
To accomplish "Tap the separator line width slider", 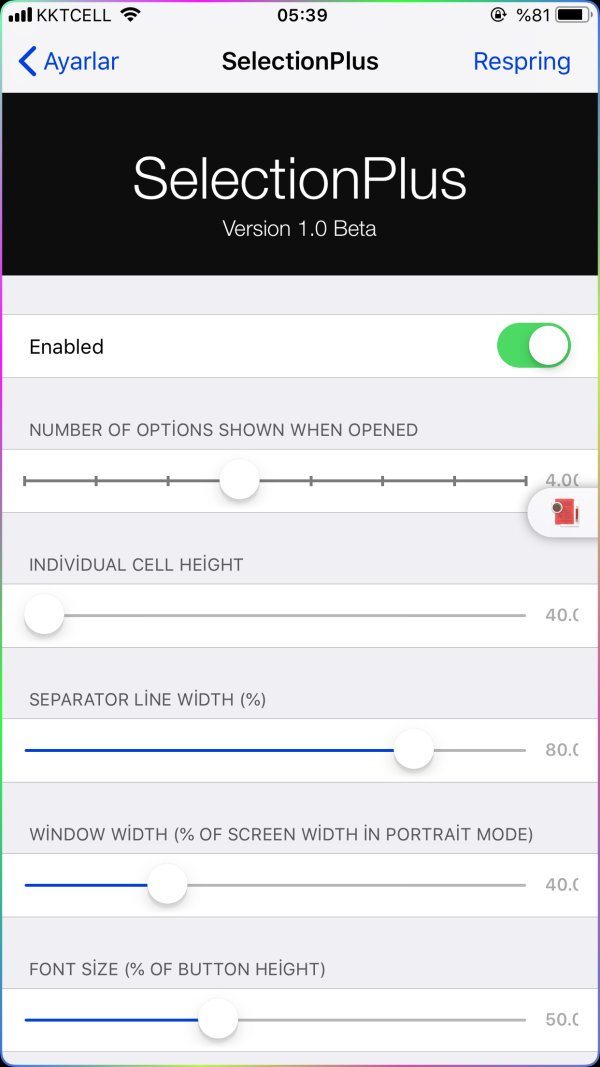I will tap(275, 750).
